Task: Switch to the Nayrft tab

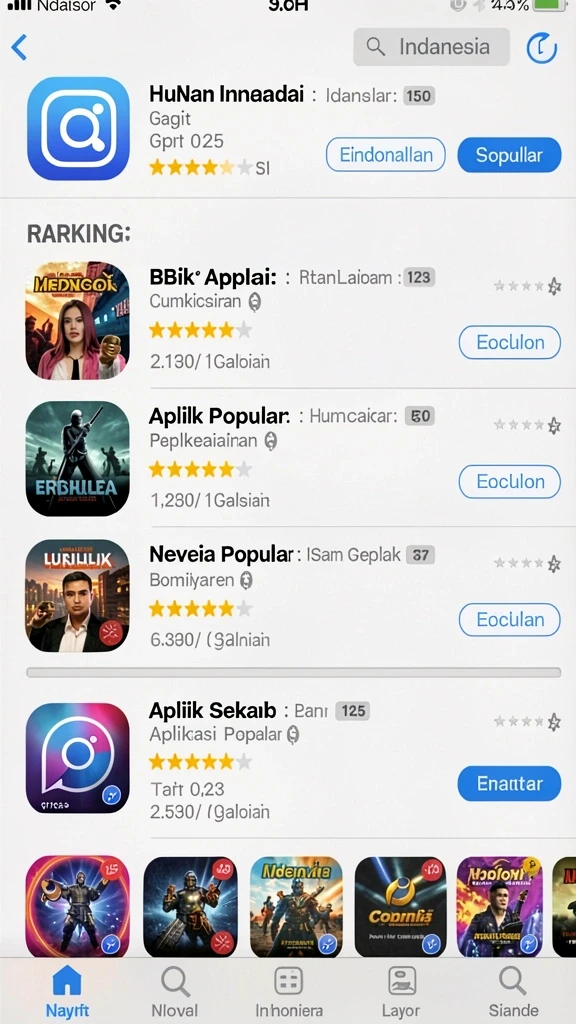Action: click(x=67, y=991)
